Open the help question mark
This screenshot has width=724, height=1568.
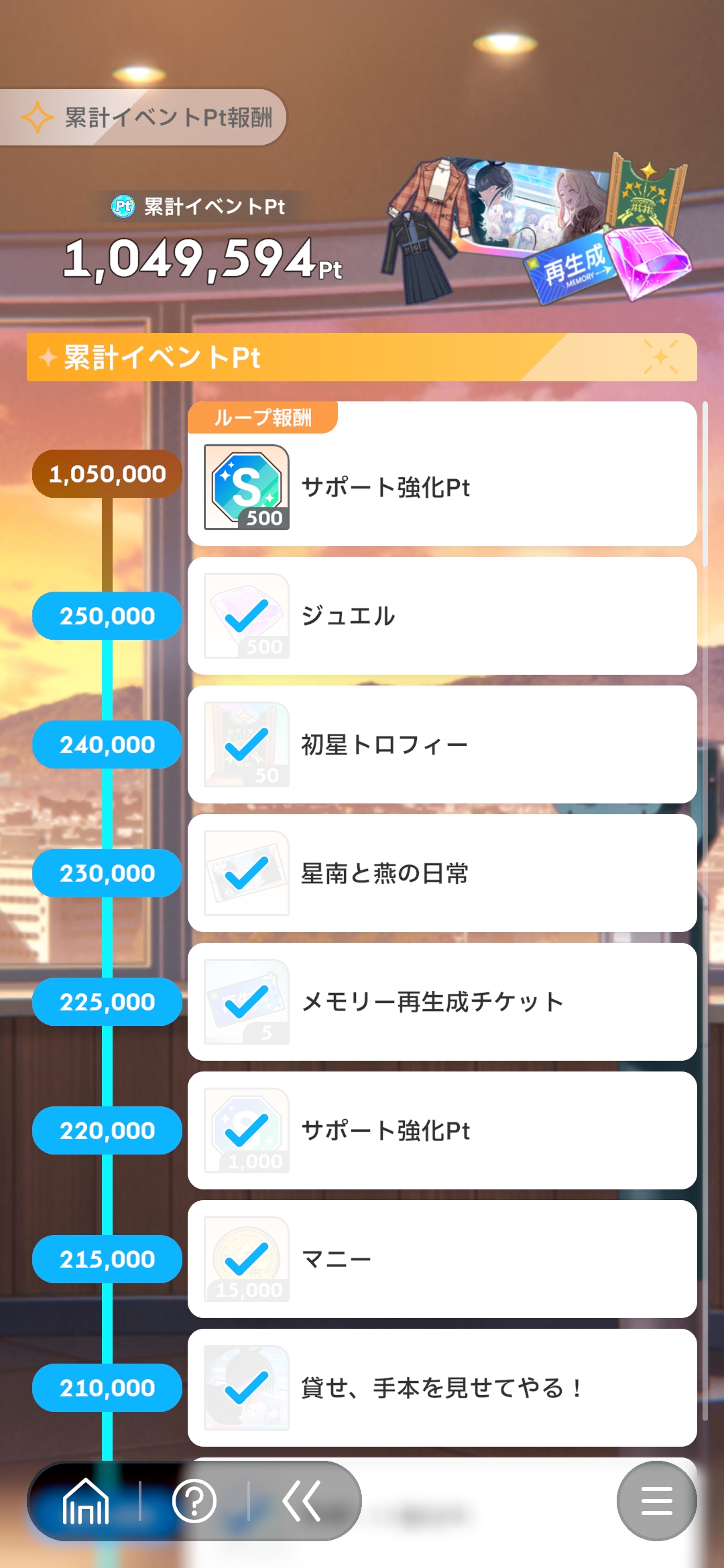(194, 1502)
